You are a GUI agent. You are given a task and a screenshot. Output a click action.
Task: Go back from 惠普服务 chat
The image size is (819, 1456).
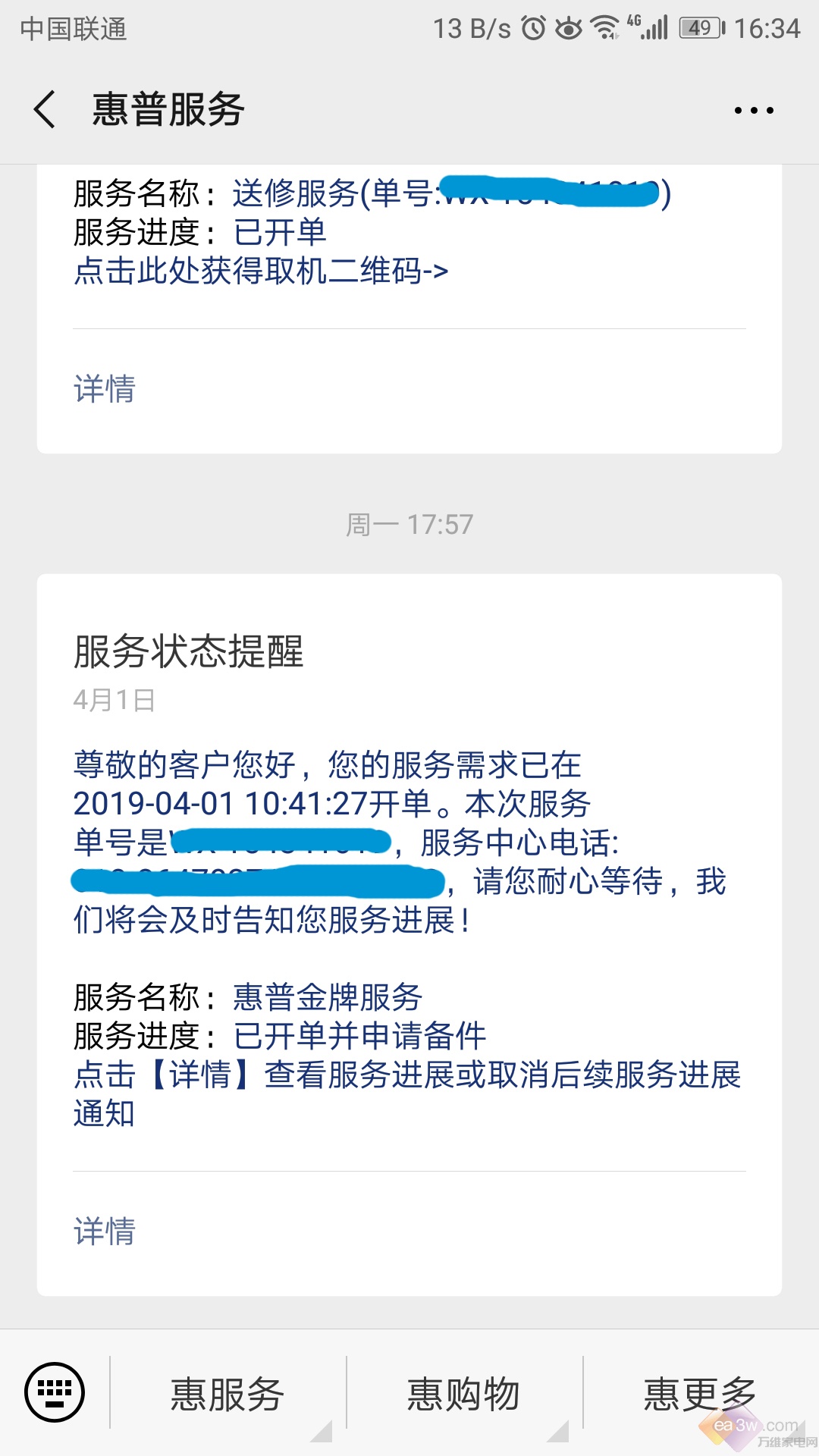[45, 110]
